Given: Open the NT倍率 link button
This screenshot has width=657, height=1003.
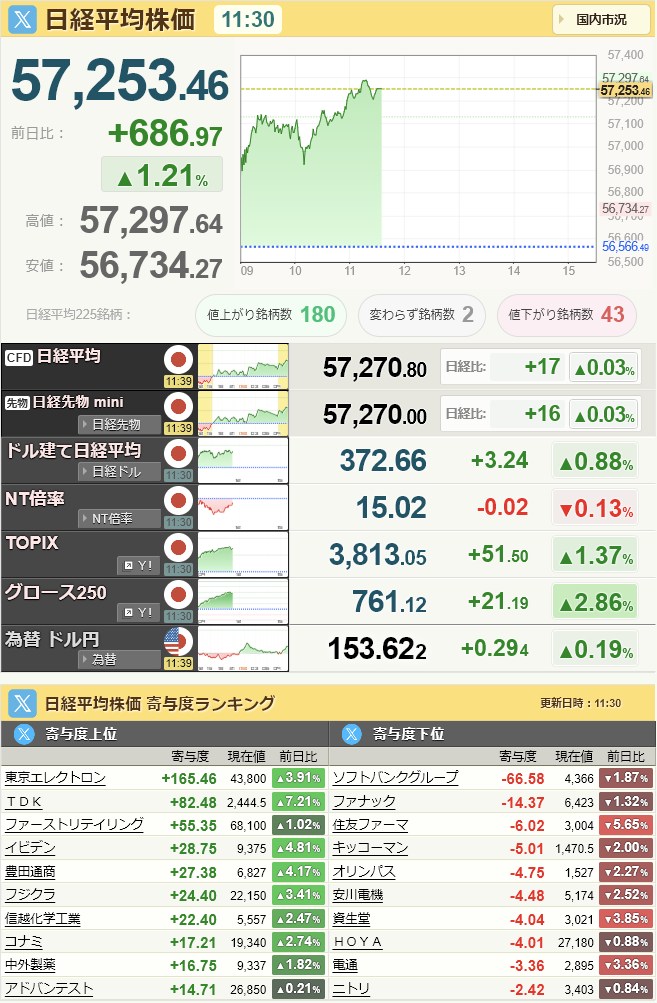Looking at the screenshot, I should coord(120,518).
